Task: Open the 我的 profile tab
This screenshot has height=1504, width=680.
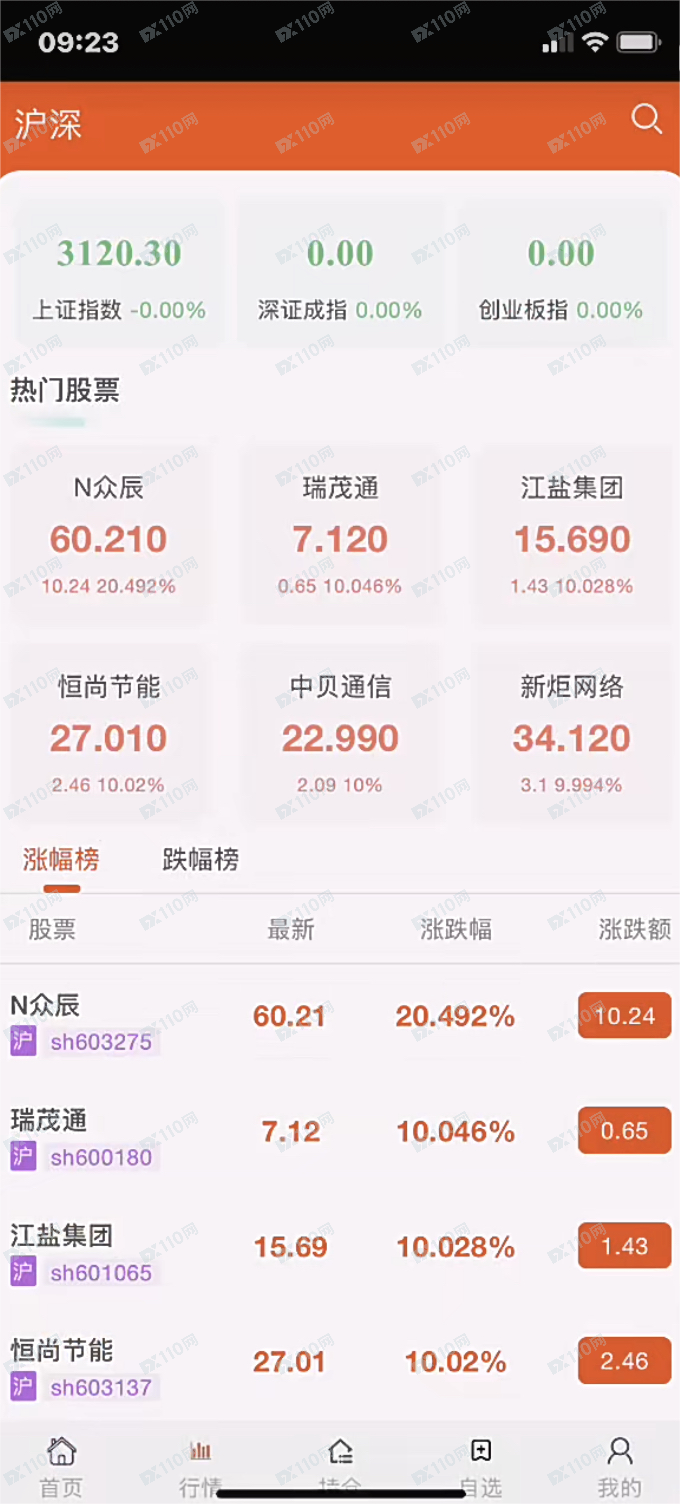Action: click(619, 1465)
